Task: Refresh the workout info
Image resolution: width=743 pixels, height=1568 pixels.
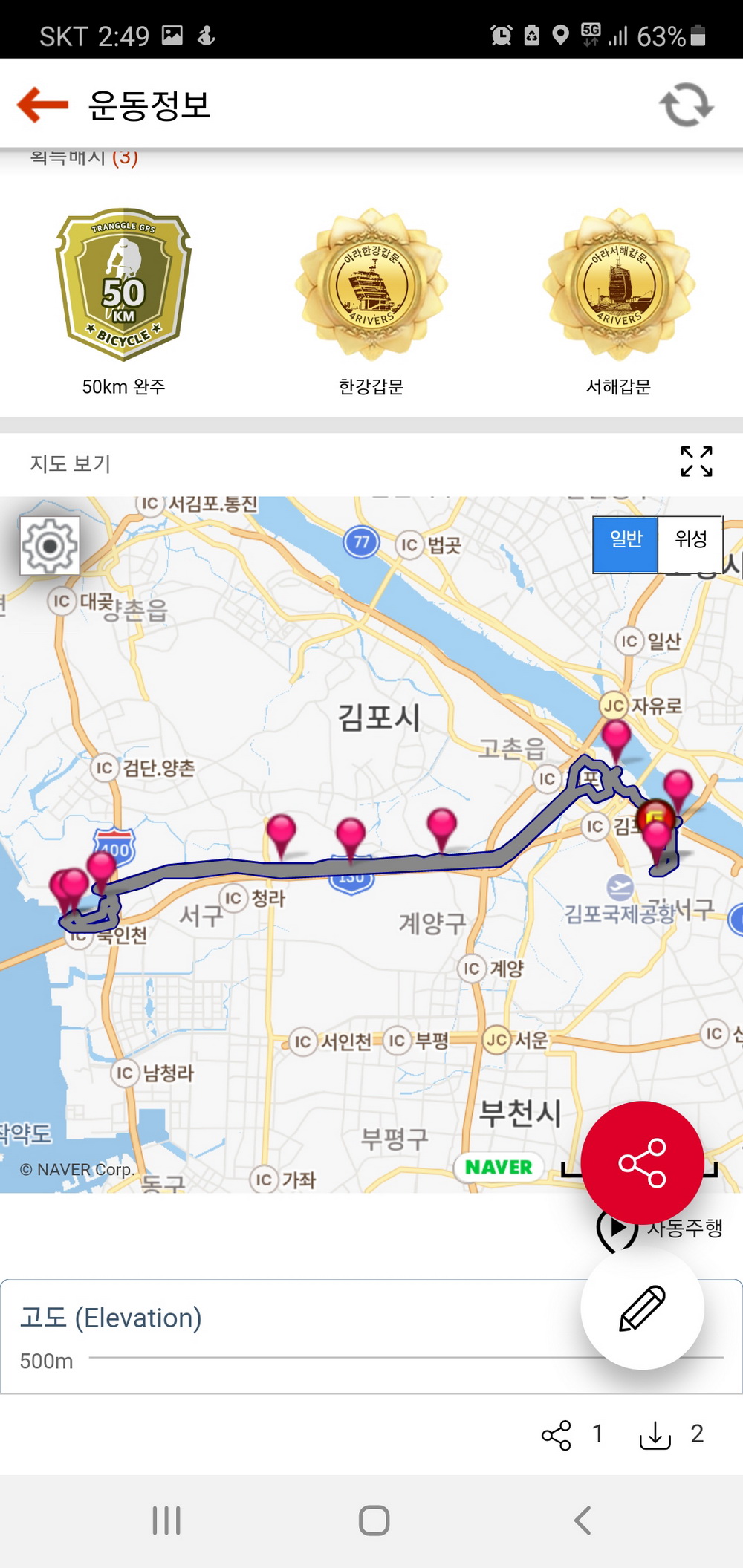Action: 686,105
